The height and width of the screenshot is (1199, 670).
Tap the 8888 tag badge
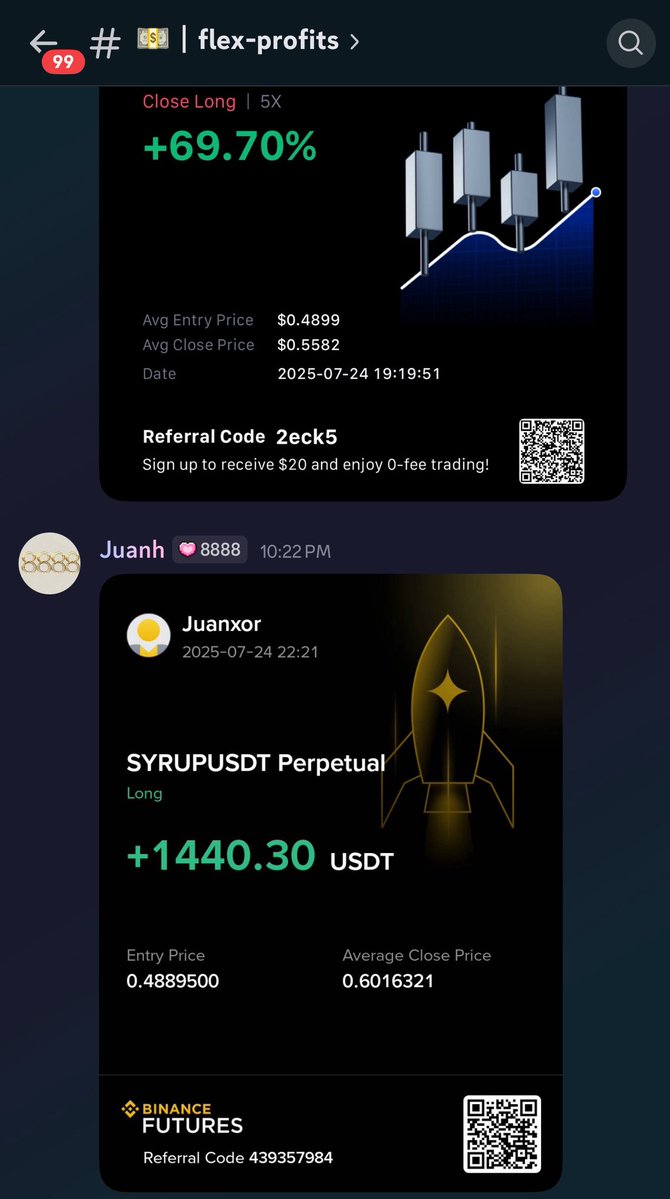[210, 550]
